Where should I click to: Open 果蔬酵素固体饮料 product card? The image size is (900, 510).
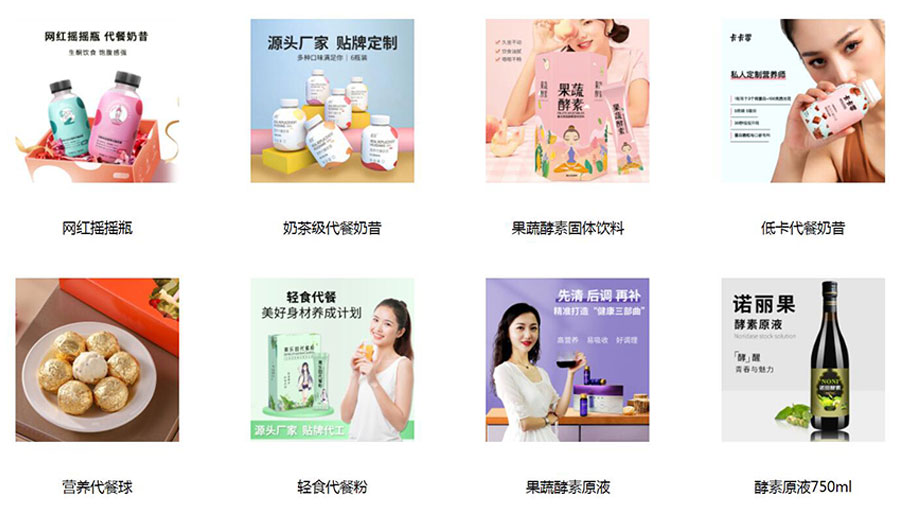click(567, 100)
